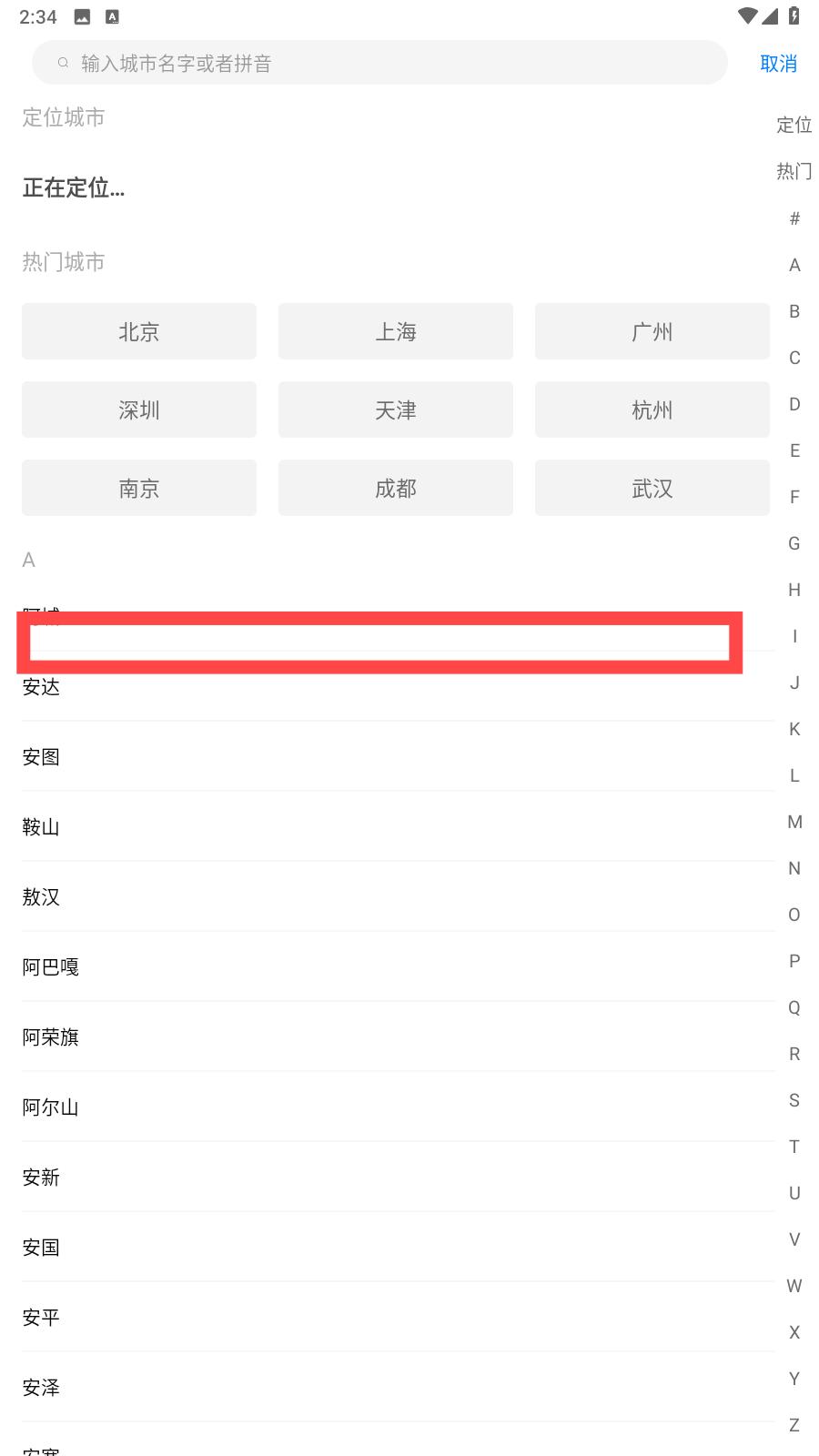Viewport: 819px width, 1456px height.
Task: Cancel city selection with 取消
Action: (x=778, y=64)
